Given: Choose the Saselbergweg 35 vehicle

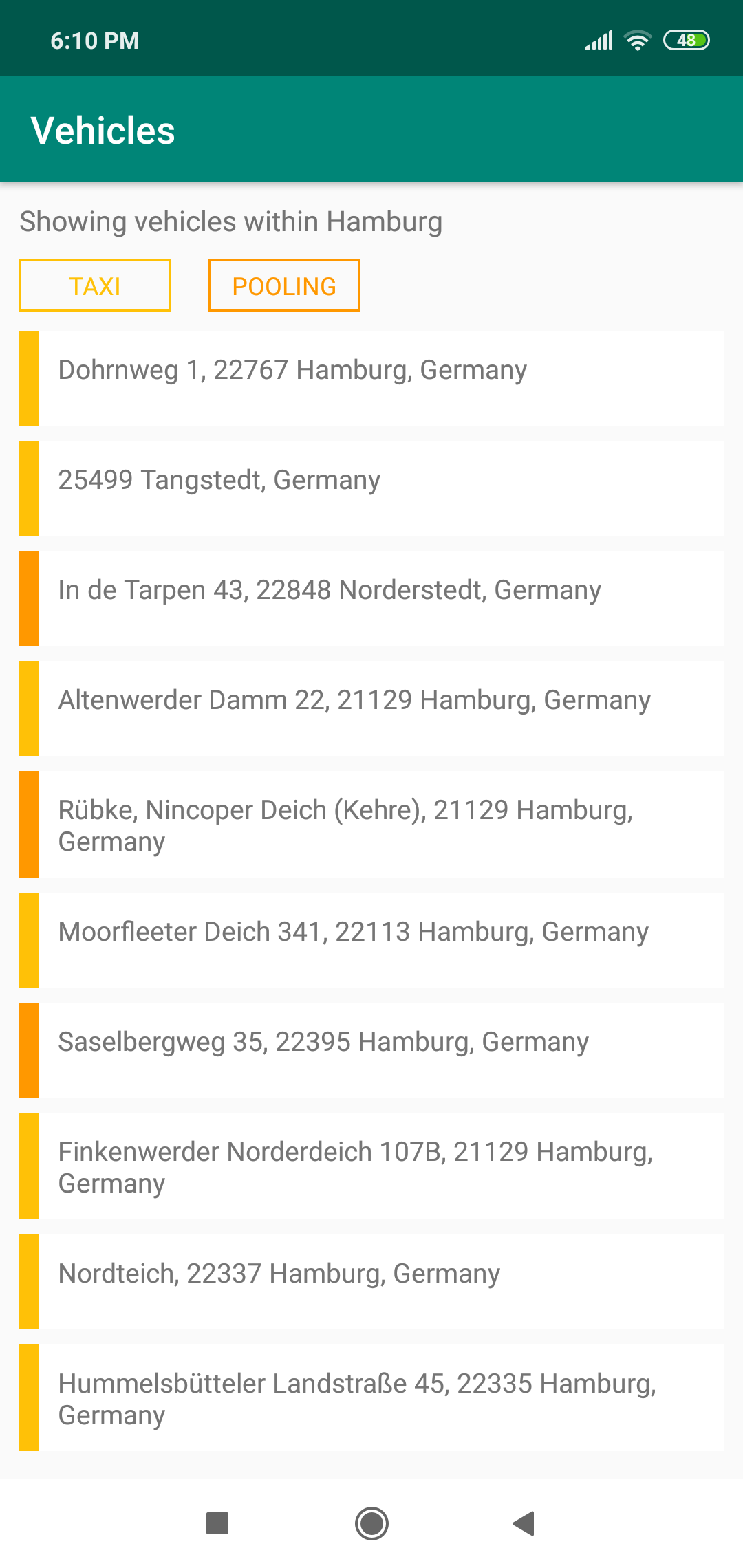Looking at the screenshot, I should [371, 1050].
